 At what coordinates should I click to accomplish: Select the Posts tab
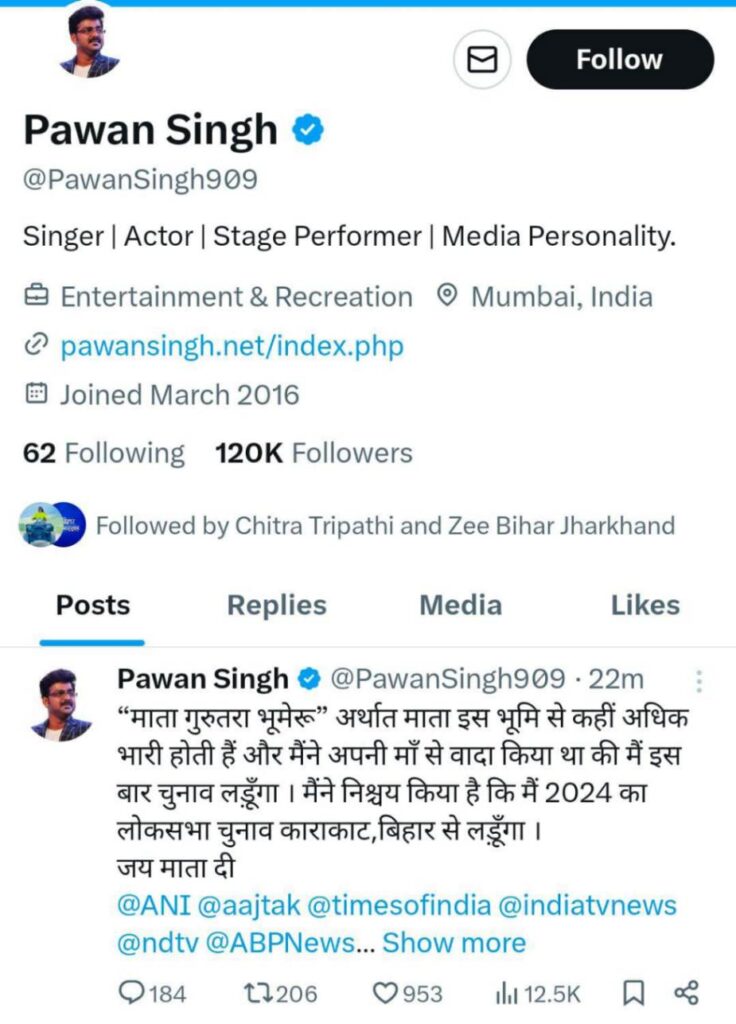[93, 605]
